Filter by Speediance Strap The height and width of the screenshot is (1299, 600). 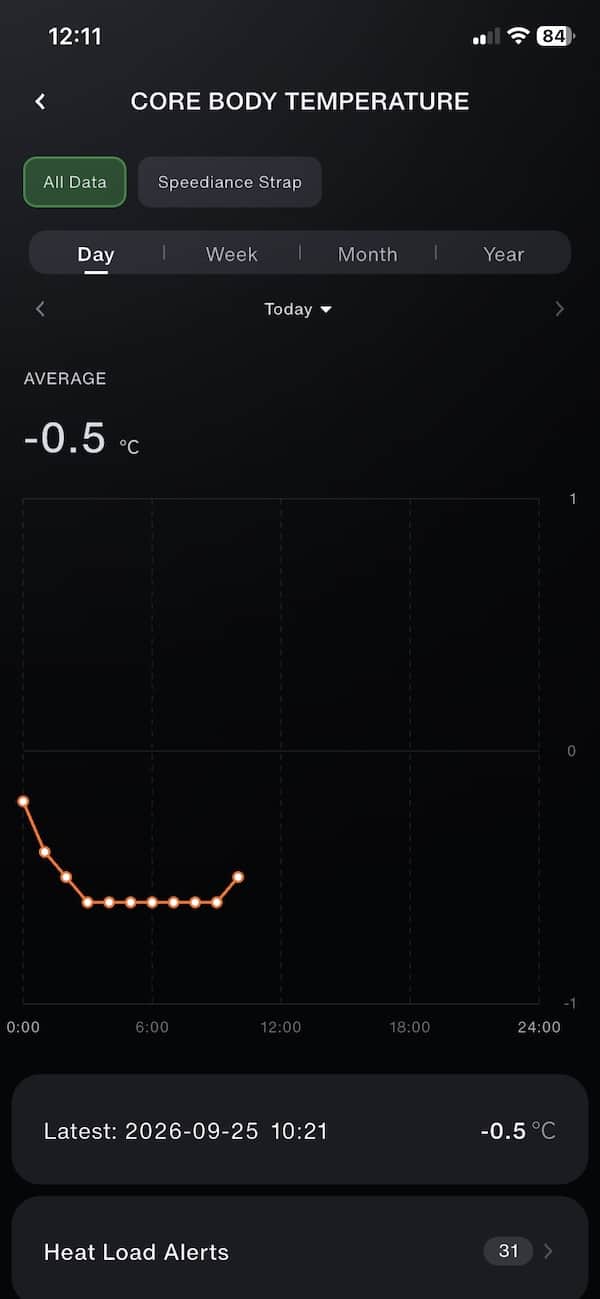click(x=230, y=182)
